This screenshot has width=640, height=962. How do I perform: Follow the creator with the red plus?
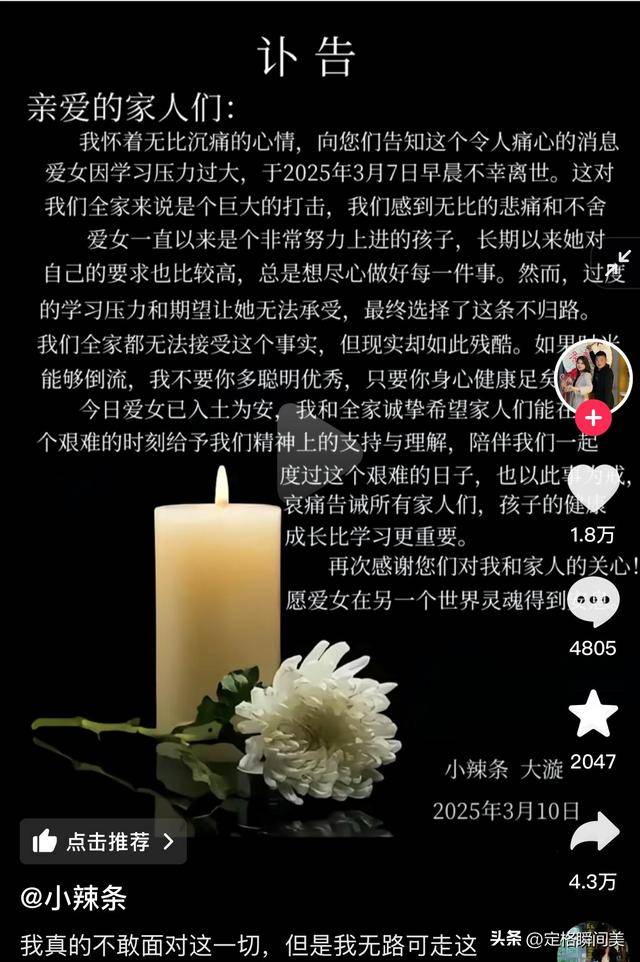pyautogui.click(x=593, y=418)
